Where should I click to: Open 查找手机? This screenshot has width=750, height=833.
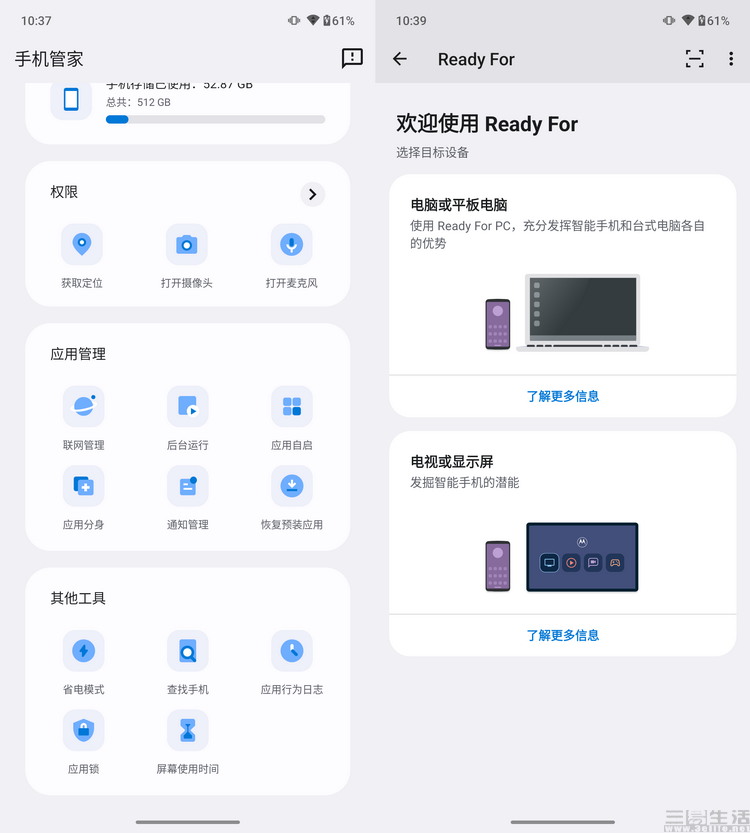[187, 651]
